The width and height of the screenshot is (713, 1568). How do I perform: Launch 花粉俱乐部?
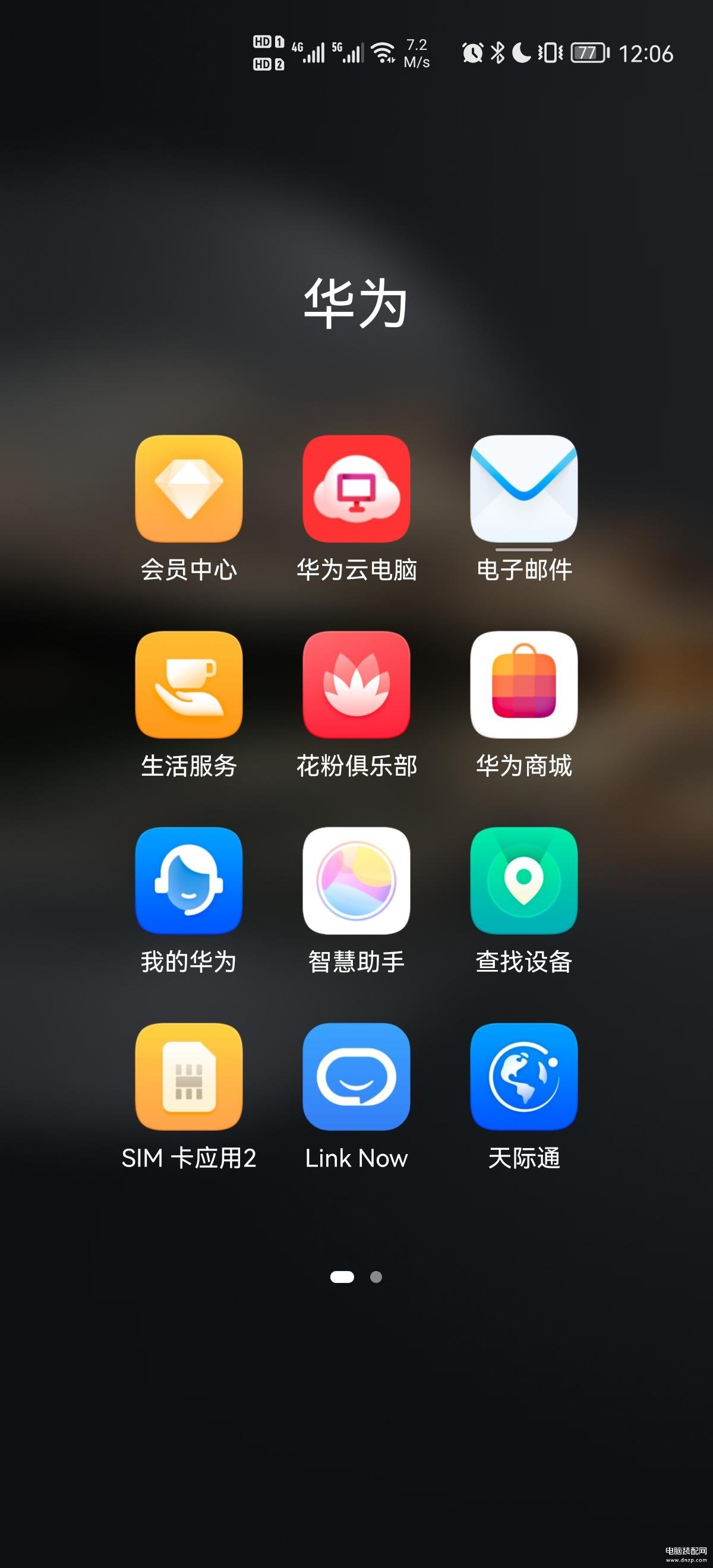[x=356, y=684]
